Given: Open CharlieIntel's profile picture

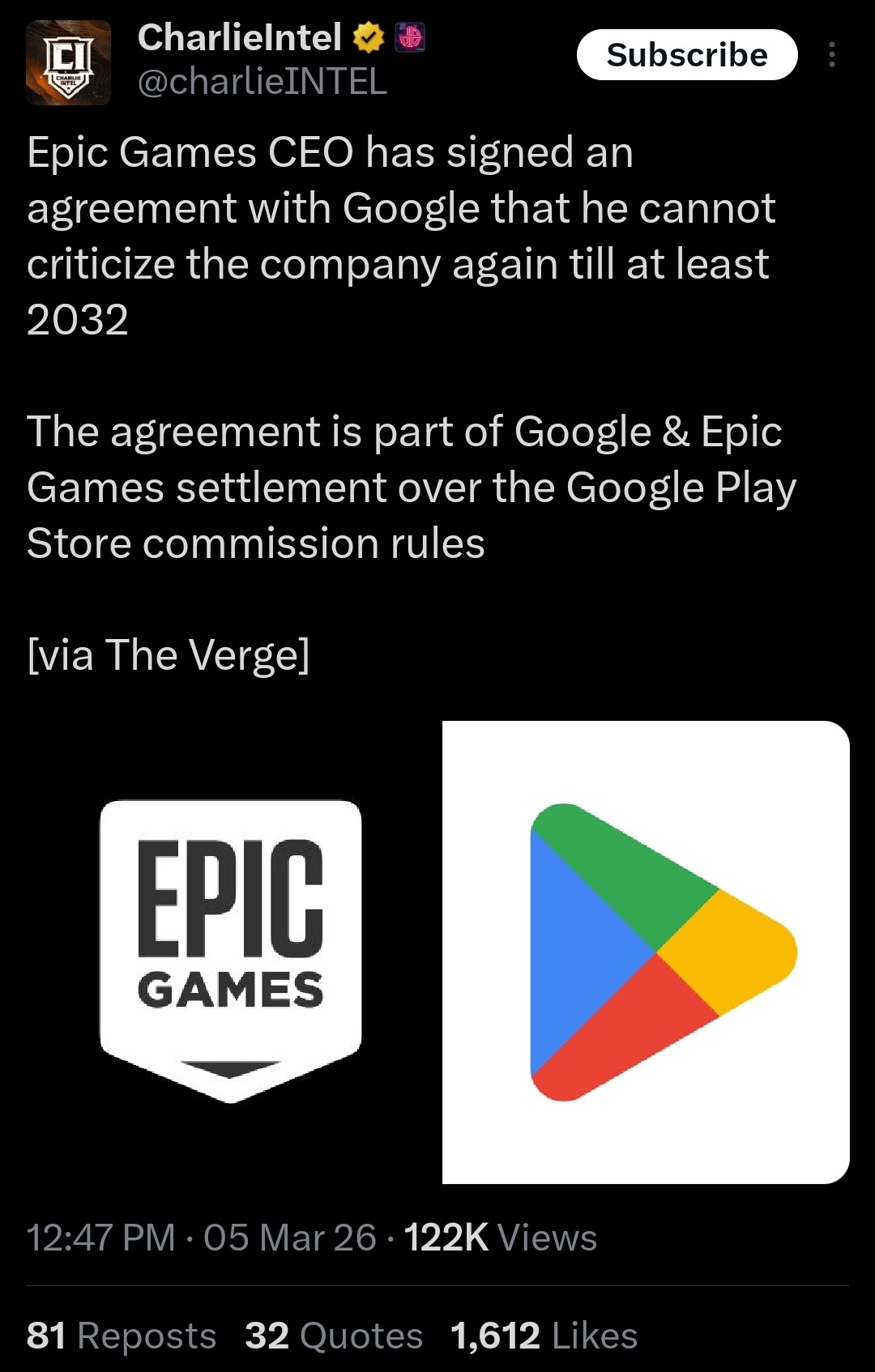Looking at the screenshot, I should click(x=68, y=63).
